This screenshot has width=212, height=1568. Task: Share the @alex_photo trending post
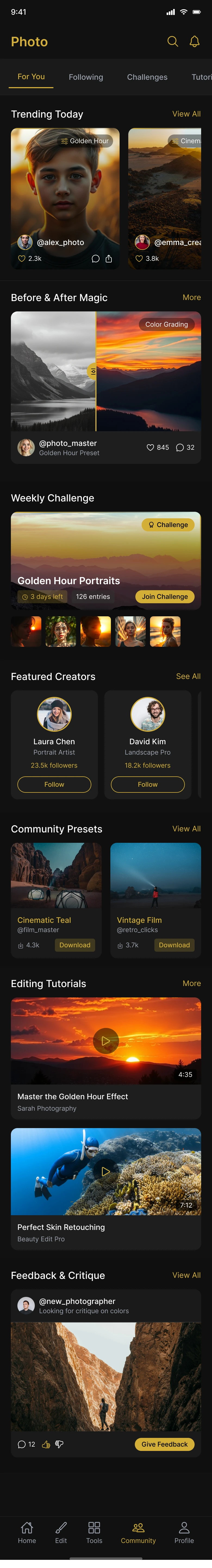[x=109, y=259]
